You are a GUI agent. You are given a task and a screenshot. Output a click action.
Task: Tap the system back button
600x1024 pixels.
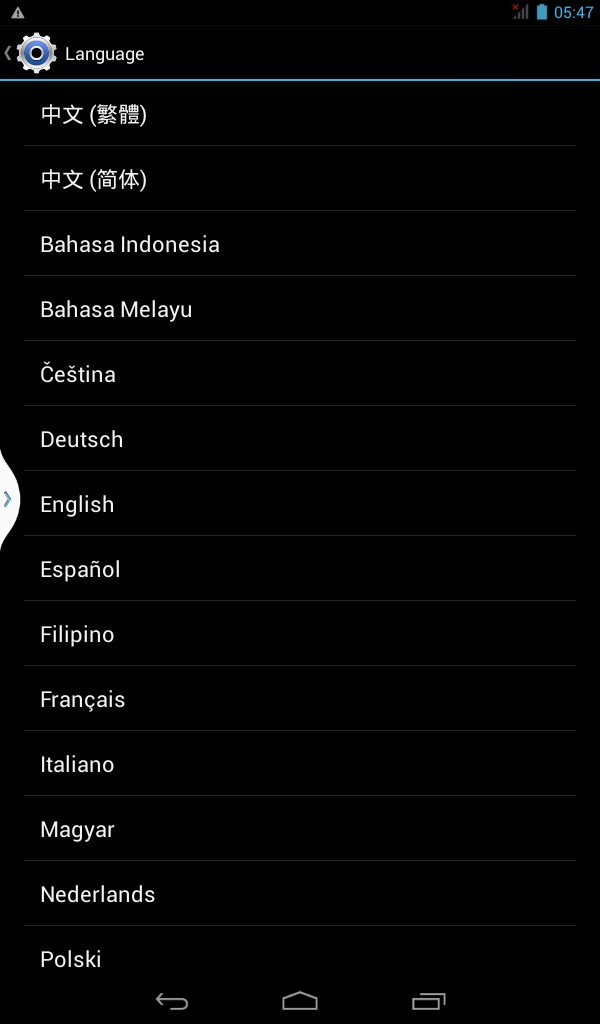click(x=172, y=1001)
